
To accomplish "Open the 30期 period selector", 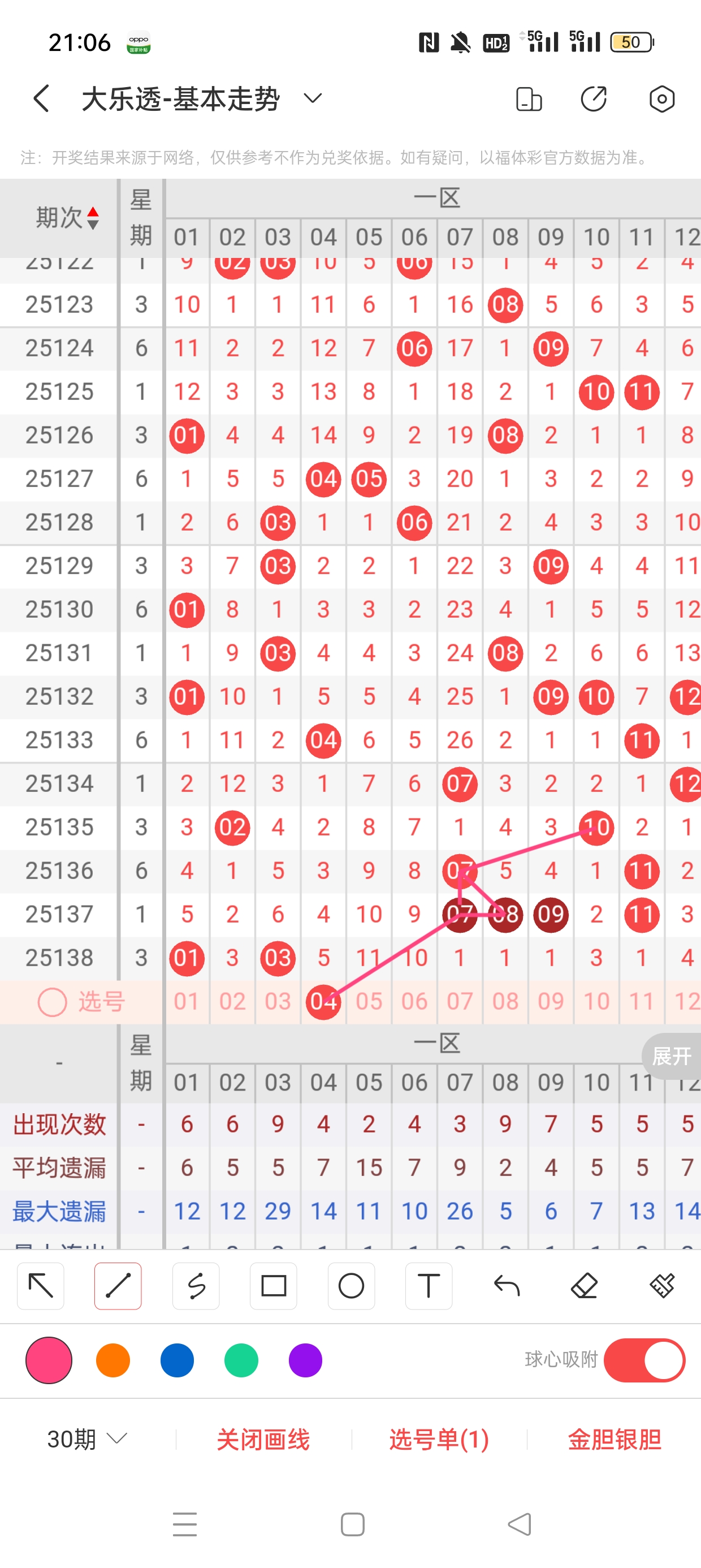I will coord(87,1439).
